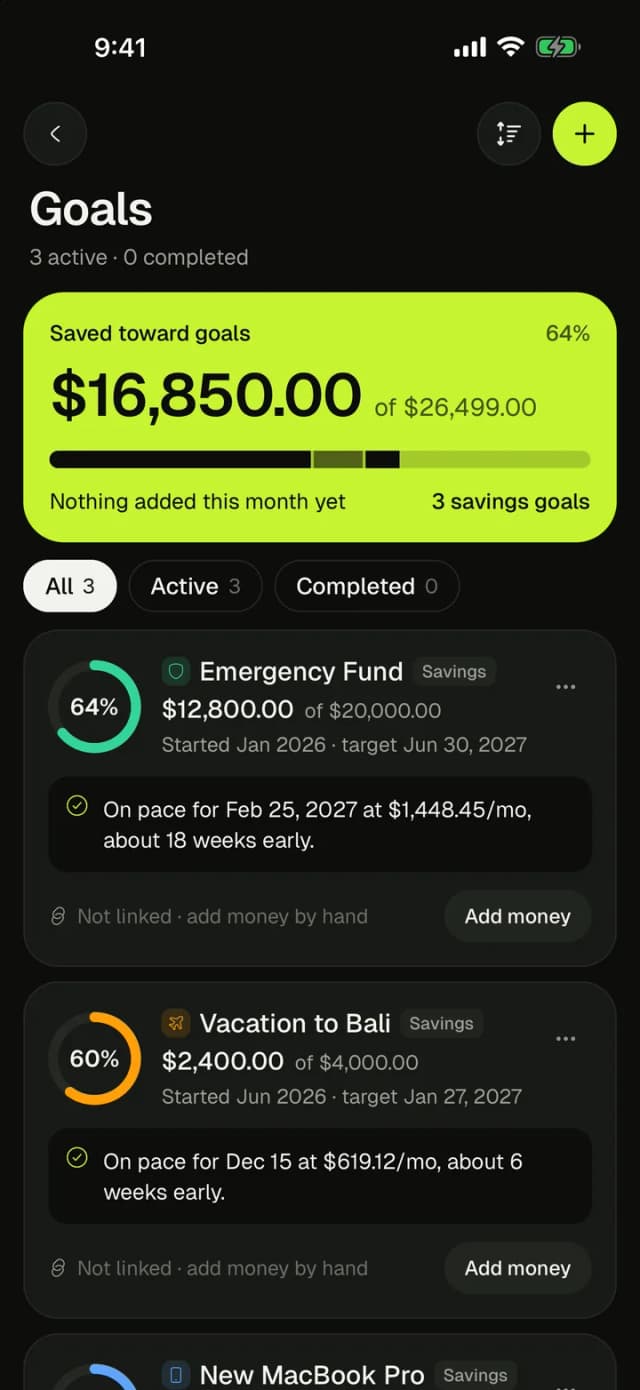Viewport: 640px width, 1390px height.
Task: Open the Emergency Fund goal card
Action: click(320, 798)
